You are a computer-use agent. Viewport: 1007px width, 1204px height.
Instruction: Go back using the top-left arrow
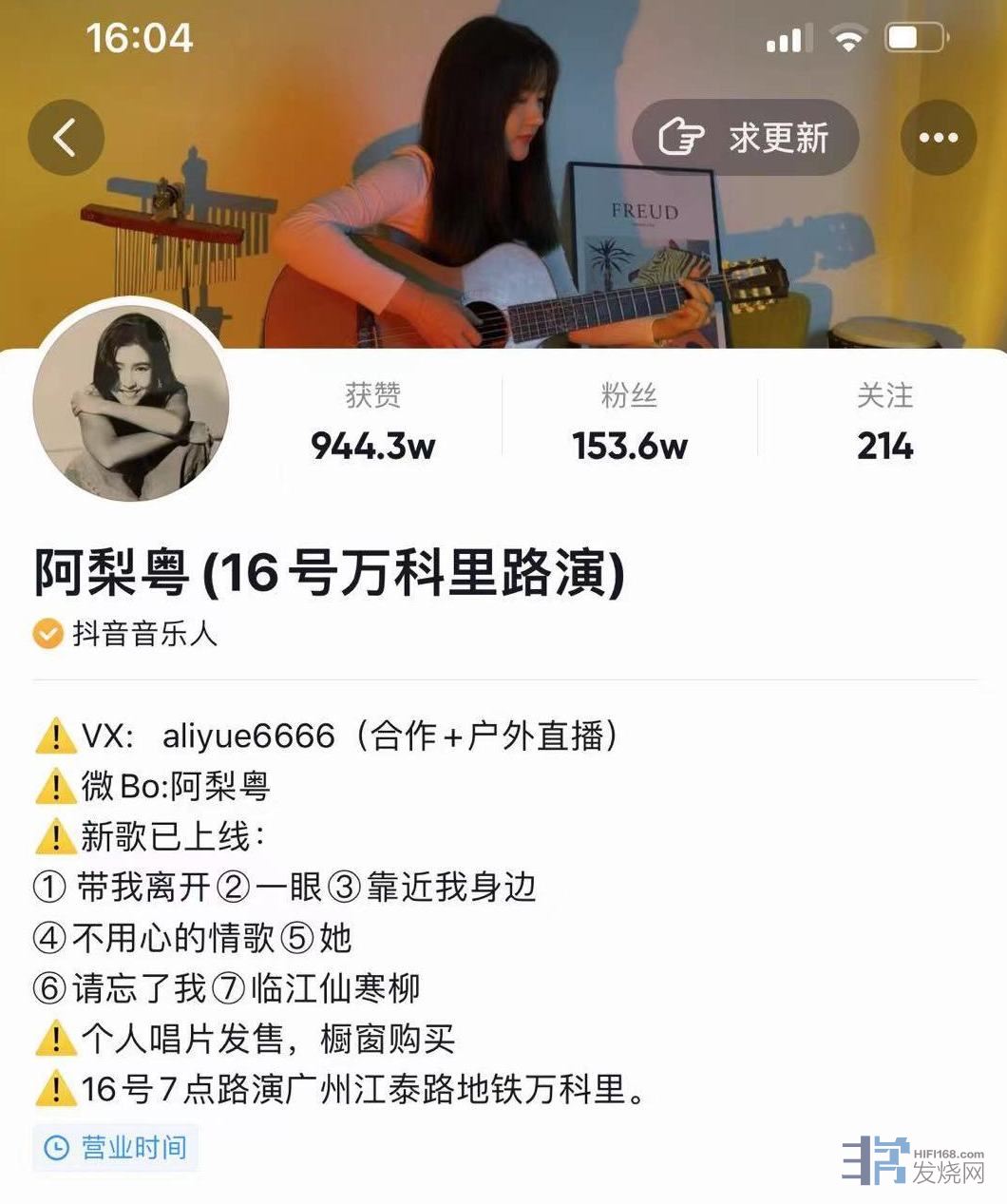66,138
